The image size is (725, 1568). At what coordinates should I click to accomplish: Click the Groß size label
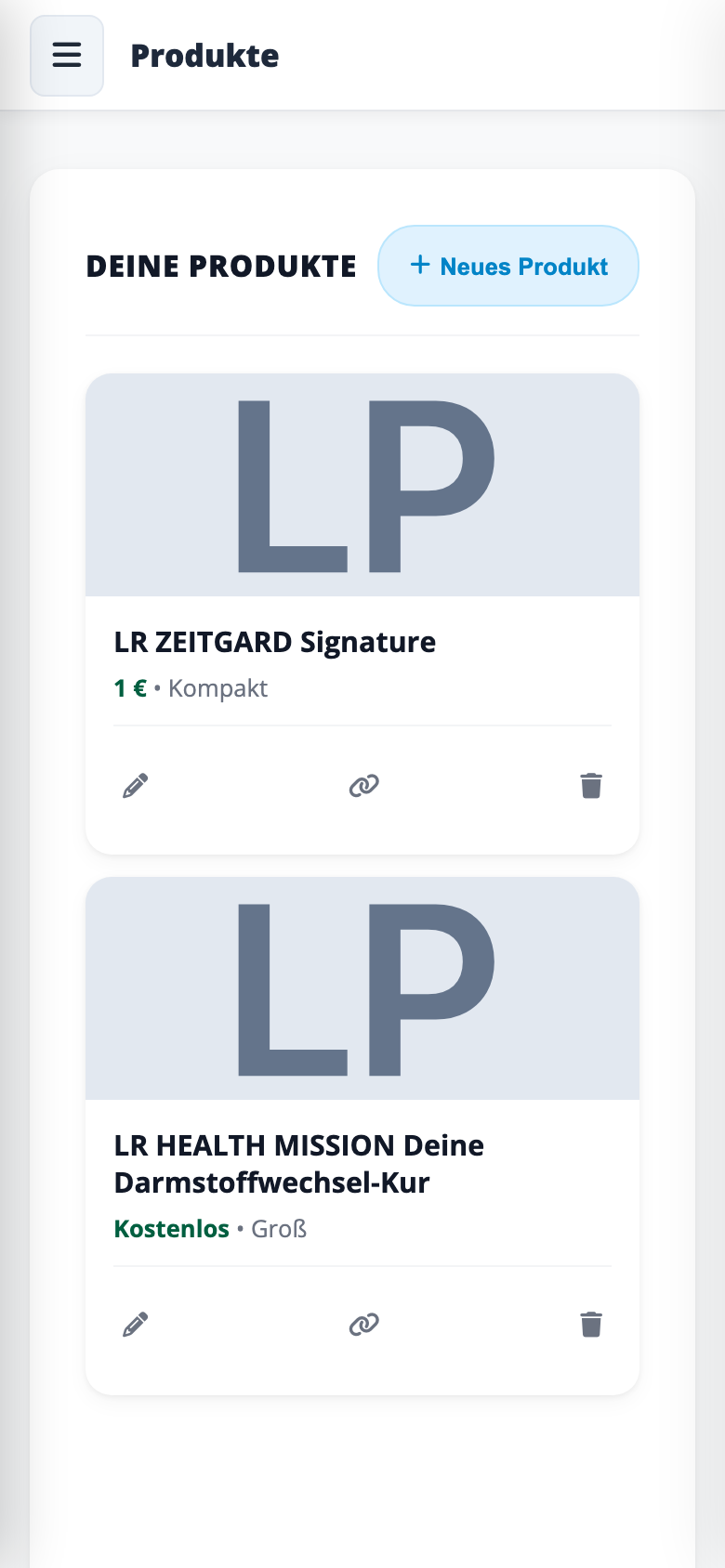click(278, 1229)
